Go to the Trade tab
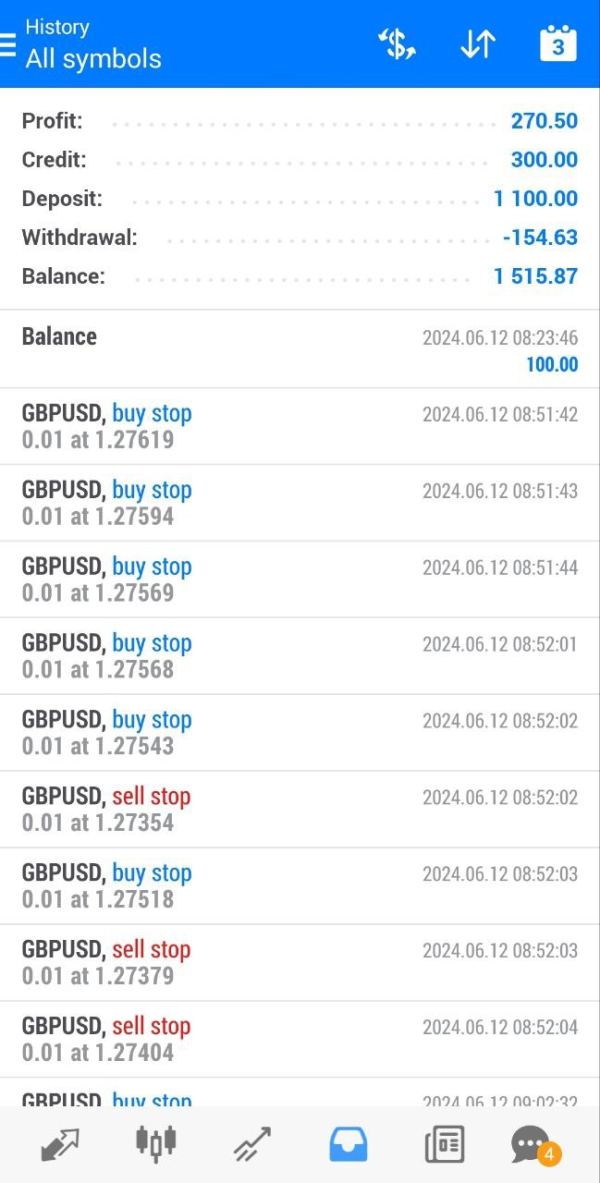The height and width of the screenshot is (1183, 600). (x=252, y=1145)
